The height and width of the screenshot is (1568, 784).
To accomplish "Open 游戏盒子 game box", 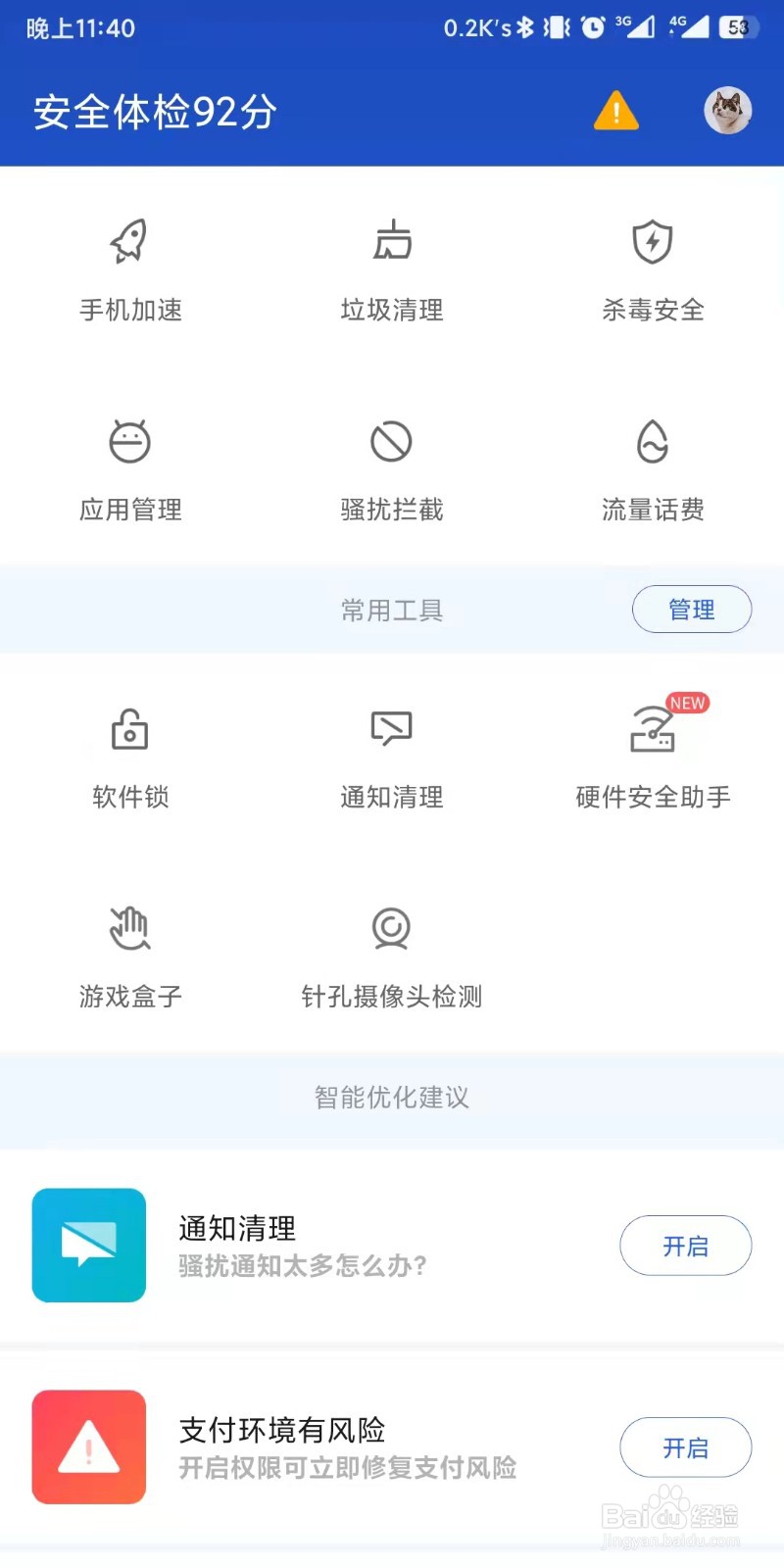I will (x=130, y=956).
